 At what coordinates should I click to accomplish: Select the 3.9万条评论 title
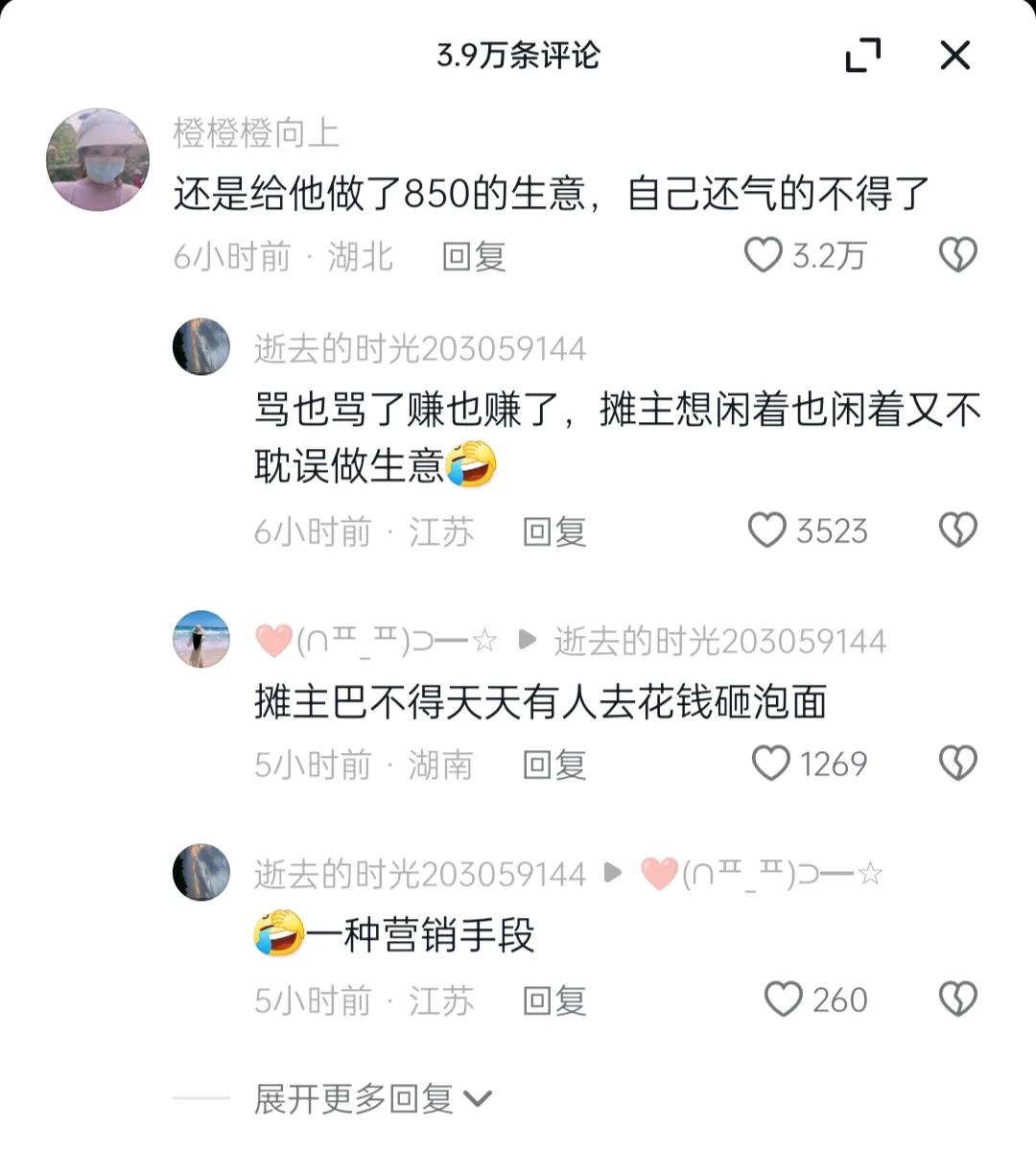518,56
